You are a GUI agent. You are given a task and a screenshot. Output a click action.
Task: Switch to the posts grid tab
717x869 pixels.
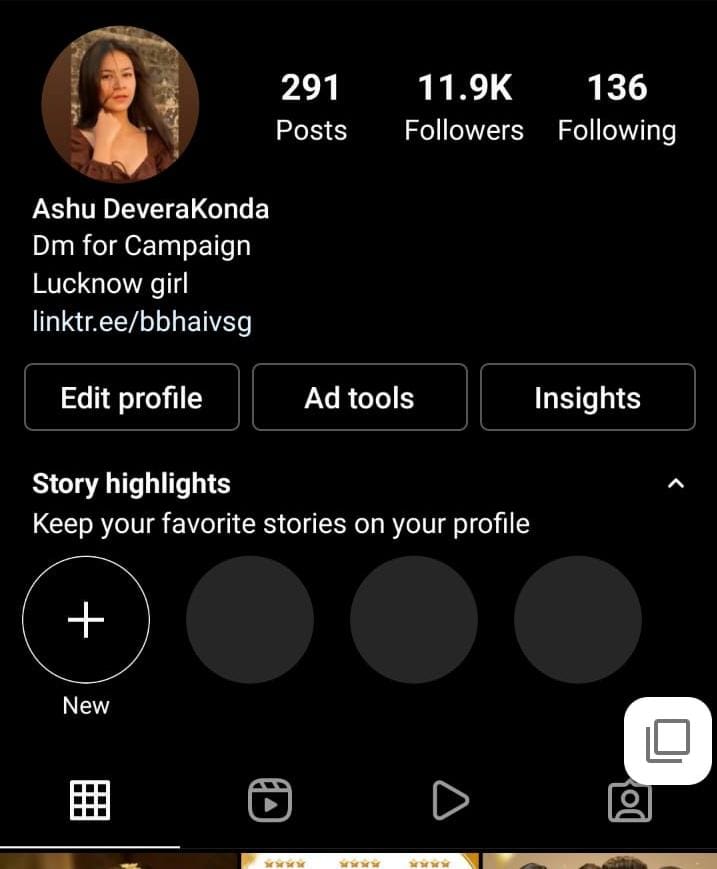pos(90,800)
